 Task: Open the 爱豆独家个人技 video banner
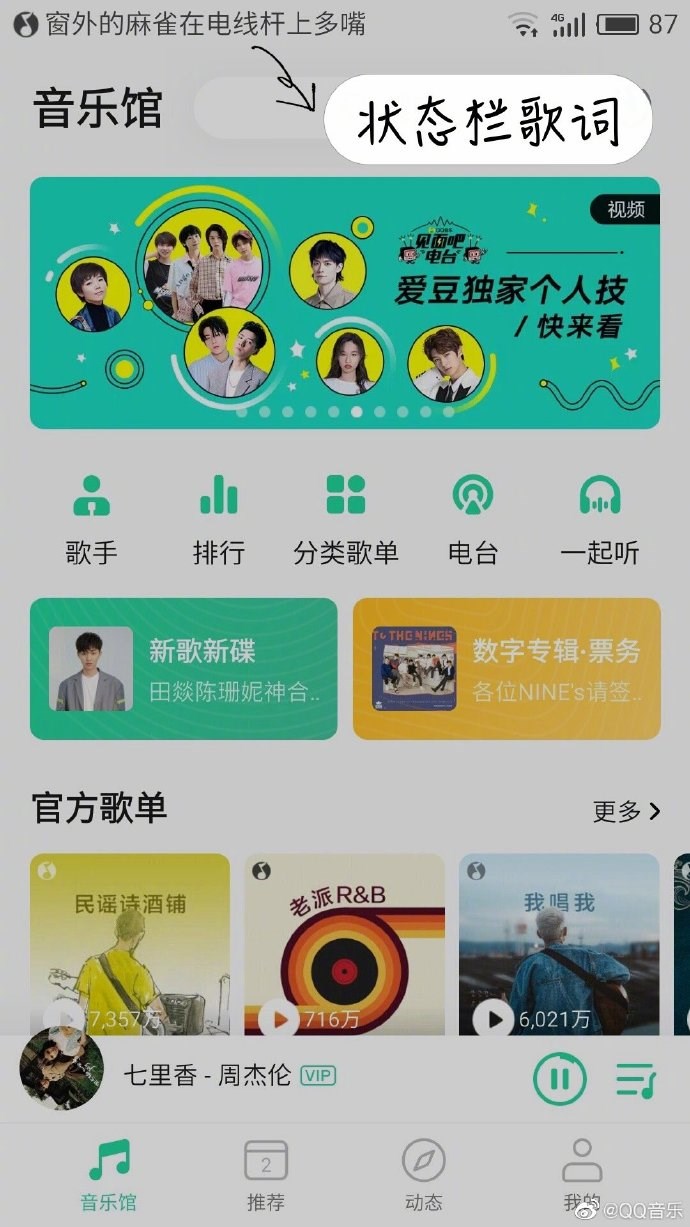(x=345, y=302)
